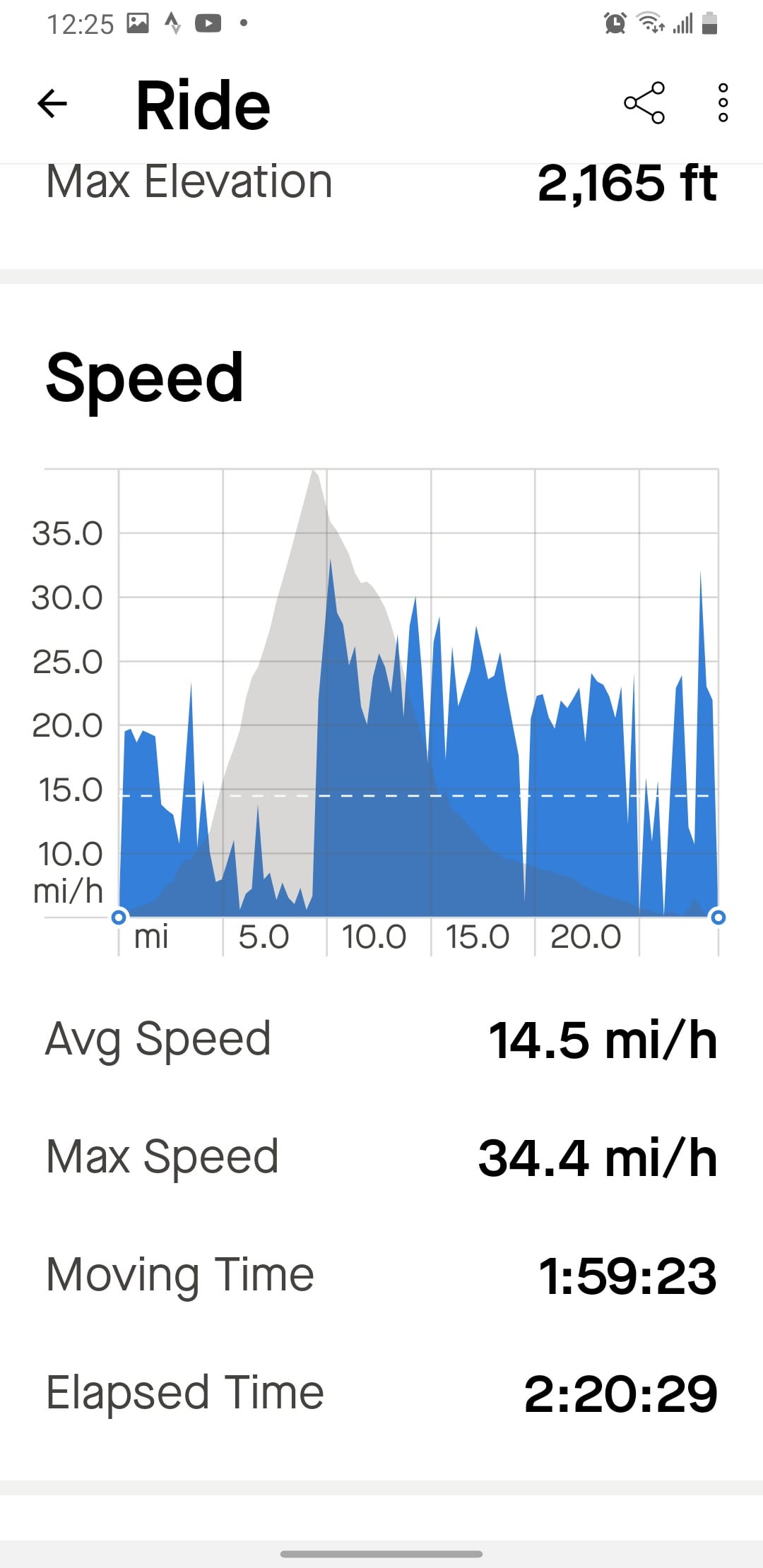The height and width of the screenshot is (1568, 763).
Task: Open the three-dot overflow menu
Action: coord(723,103)
